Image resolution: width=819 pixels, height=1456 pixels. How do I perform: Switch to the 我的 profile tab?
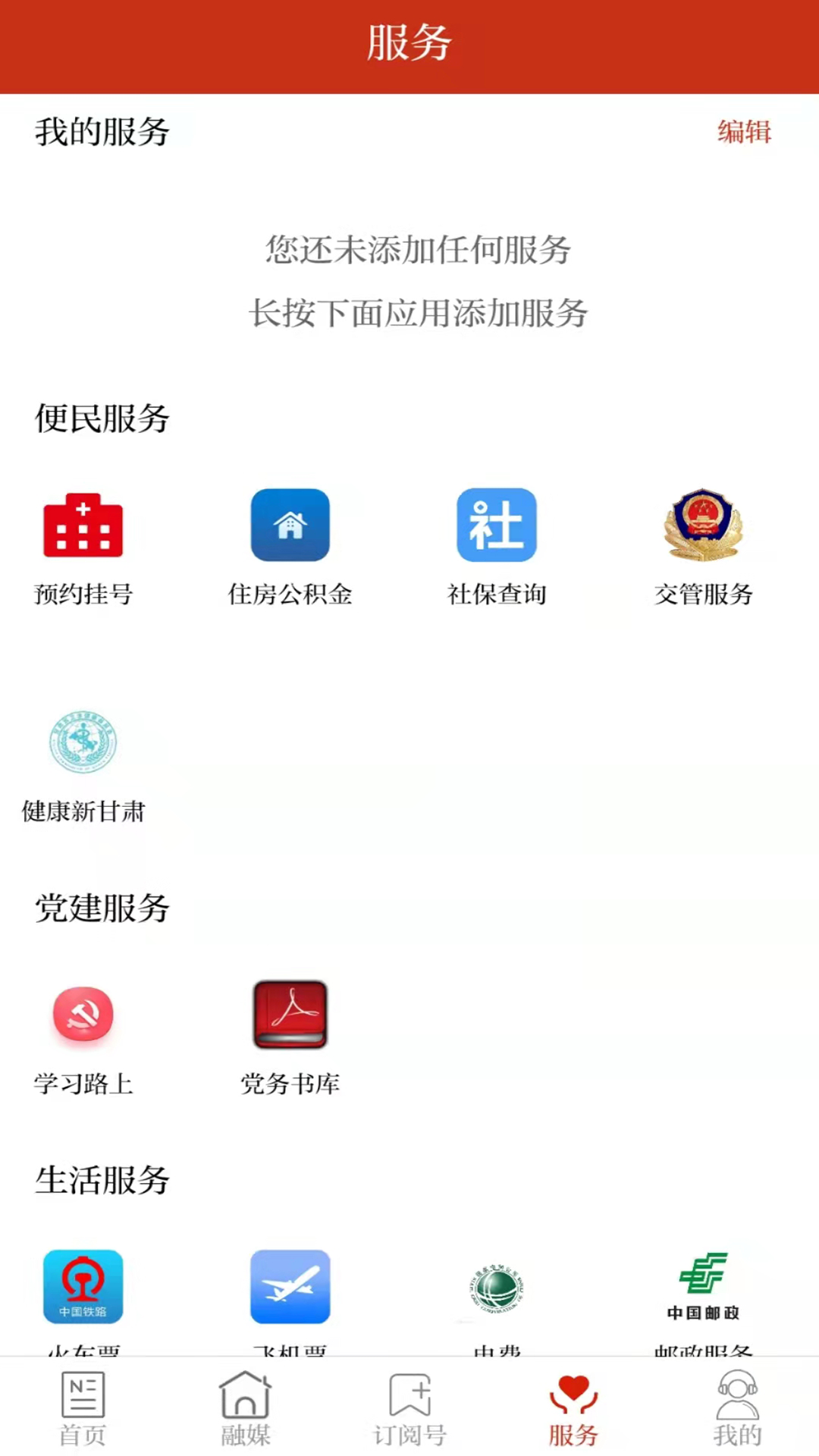pos(736,1410)
